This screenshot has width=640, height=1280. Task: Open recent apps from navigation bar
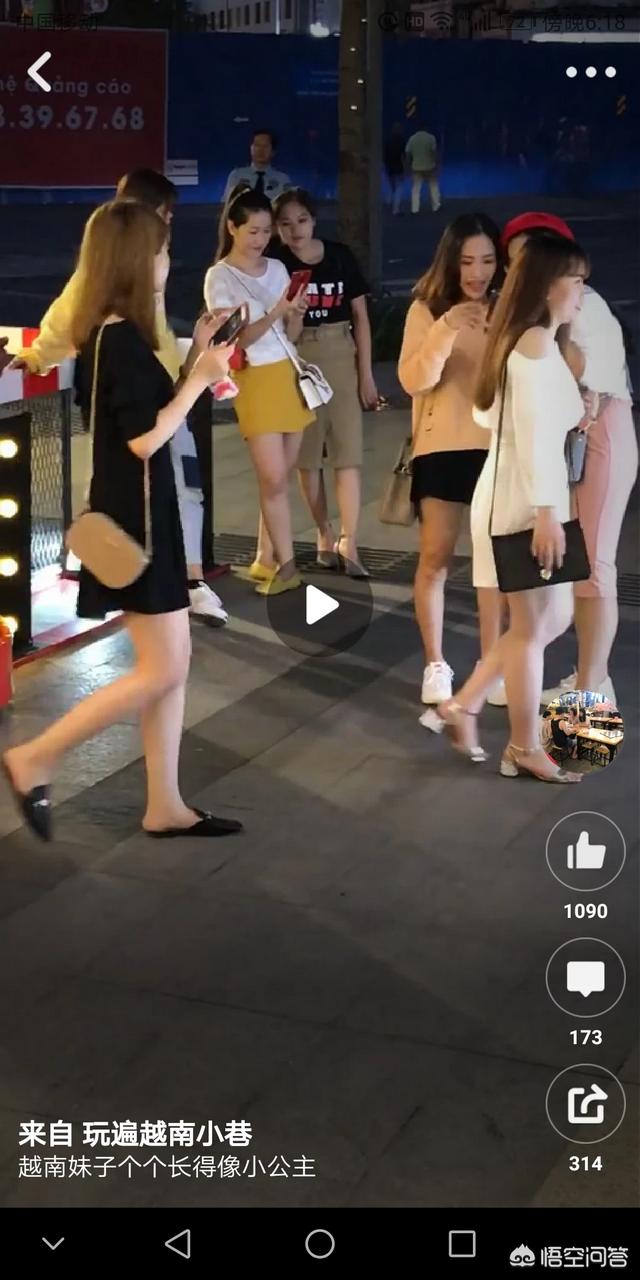click(462, 1244)
